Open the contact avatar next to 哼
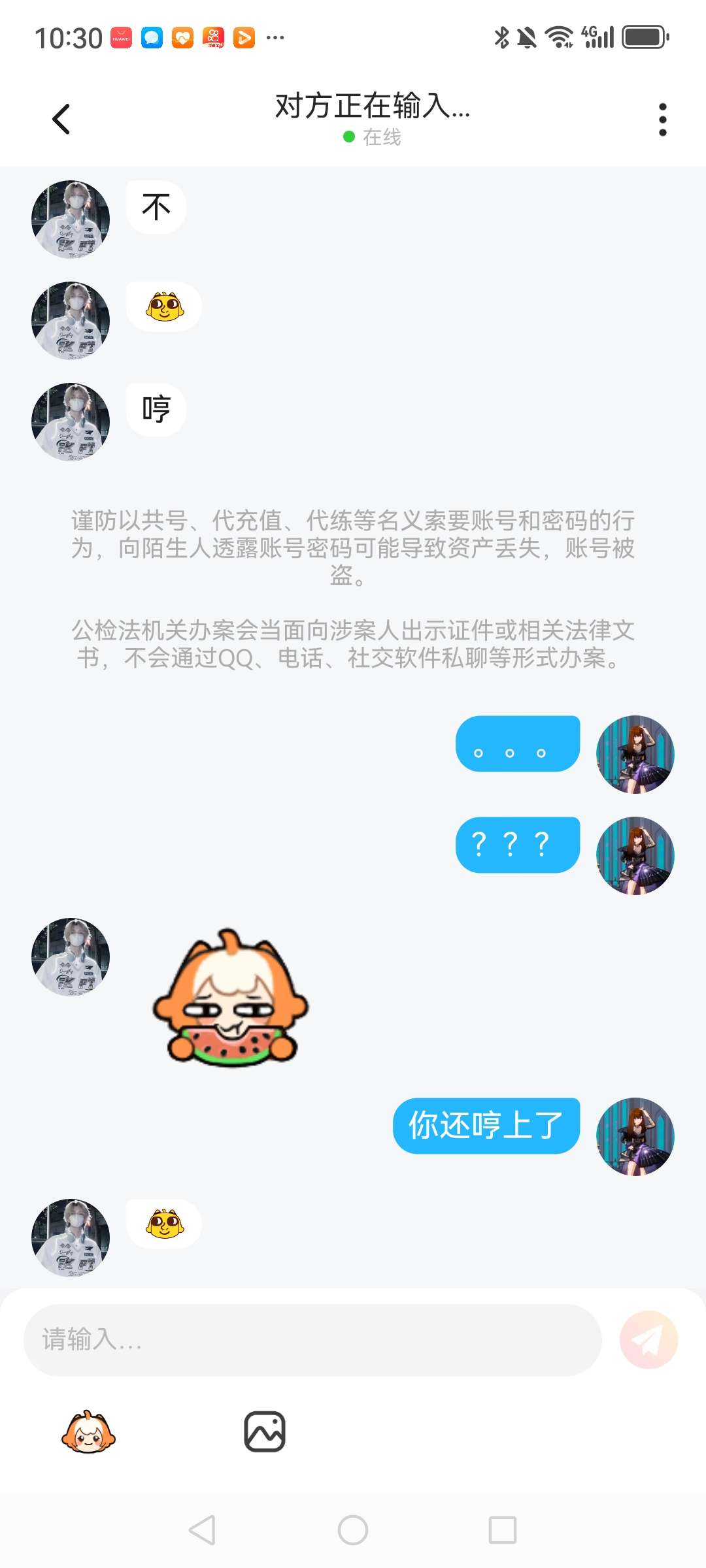706x1568 pixels. coord(71,421)
